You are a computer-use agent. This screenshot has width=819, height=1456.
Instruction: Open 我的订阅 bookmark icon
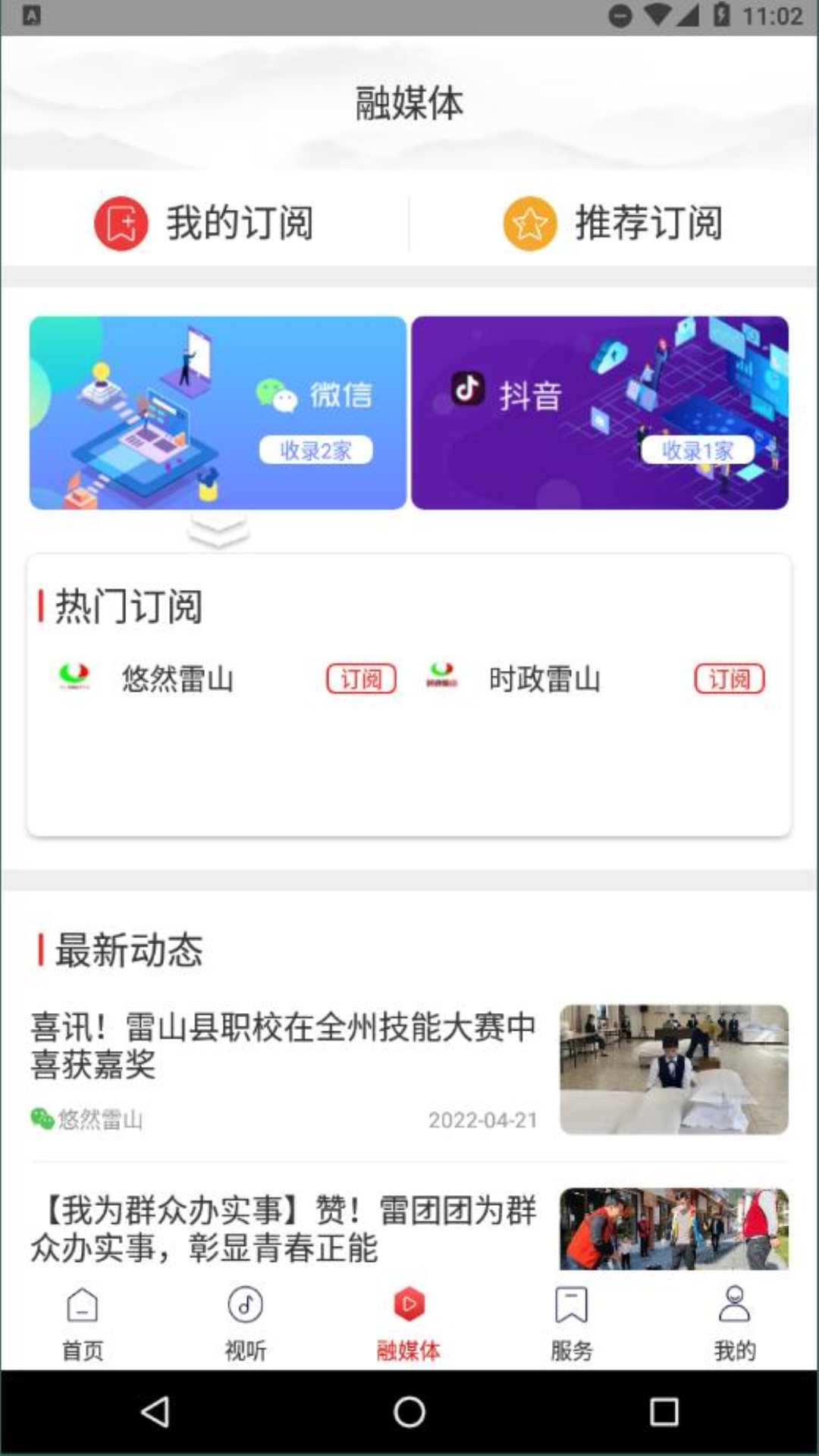120,222
